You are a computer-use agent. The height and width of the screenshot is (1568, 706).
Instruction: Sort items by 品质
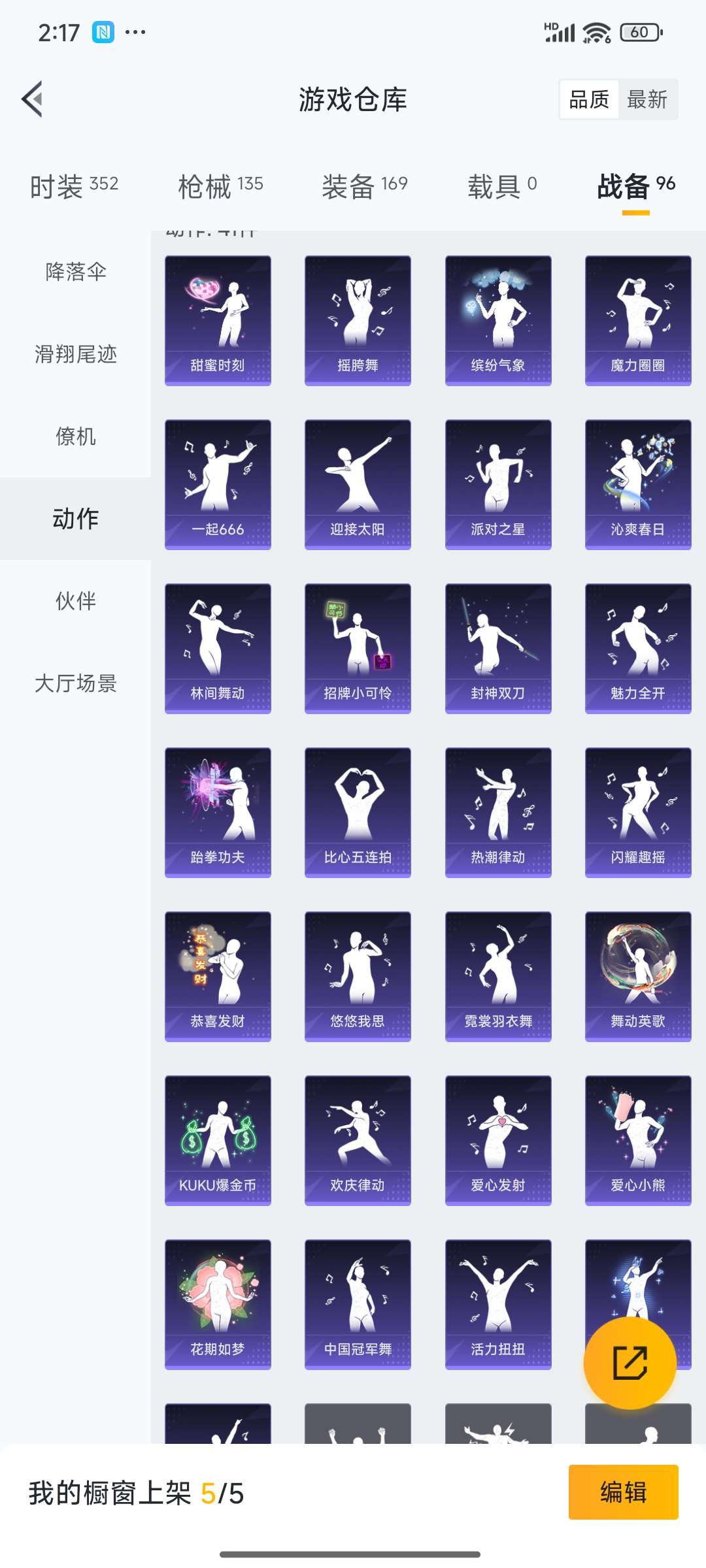[x=589, y=99]
